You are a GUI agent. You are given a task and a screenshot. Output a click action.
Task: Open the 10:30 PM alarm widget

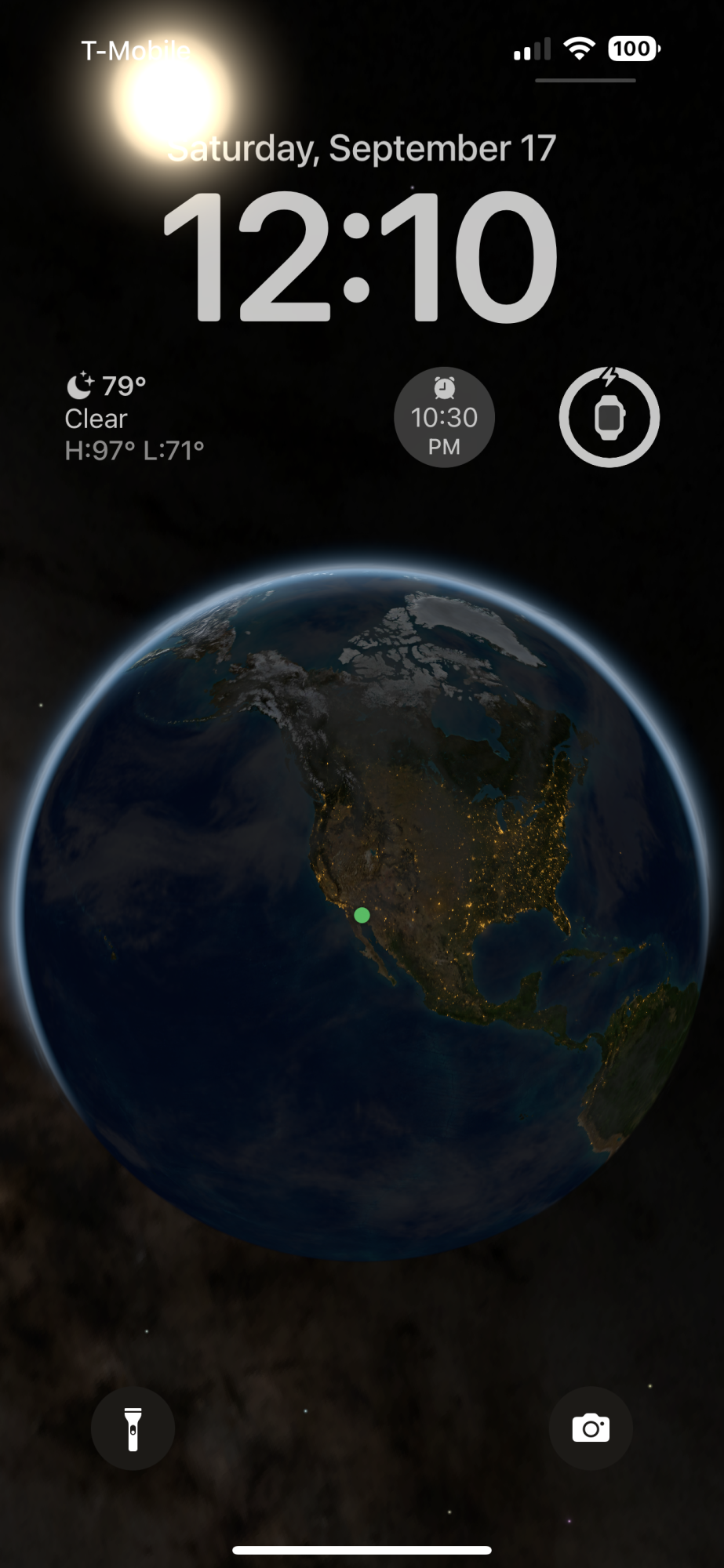[444, 418]
